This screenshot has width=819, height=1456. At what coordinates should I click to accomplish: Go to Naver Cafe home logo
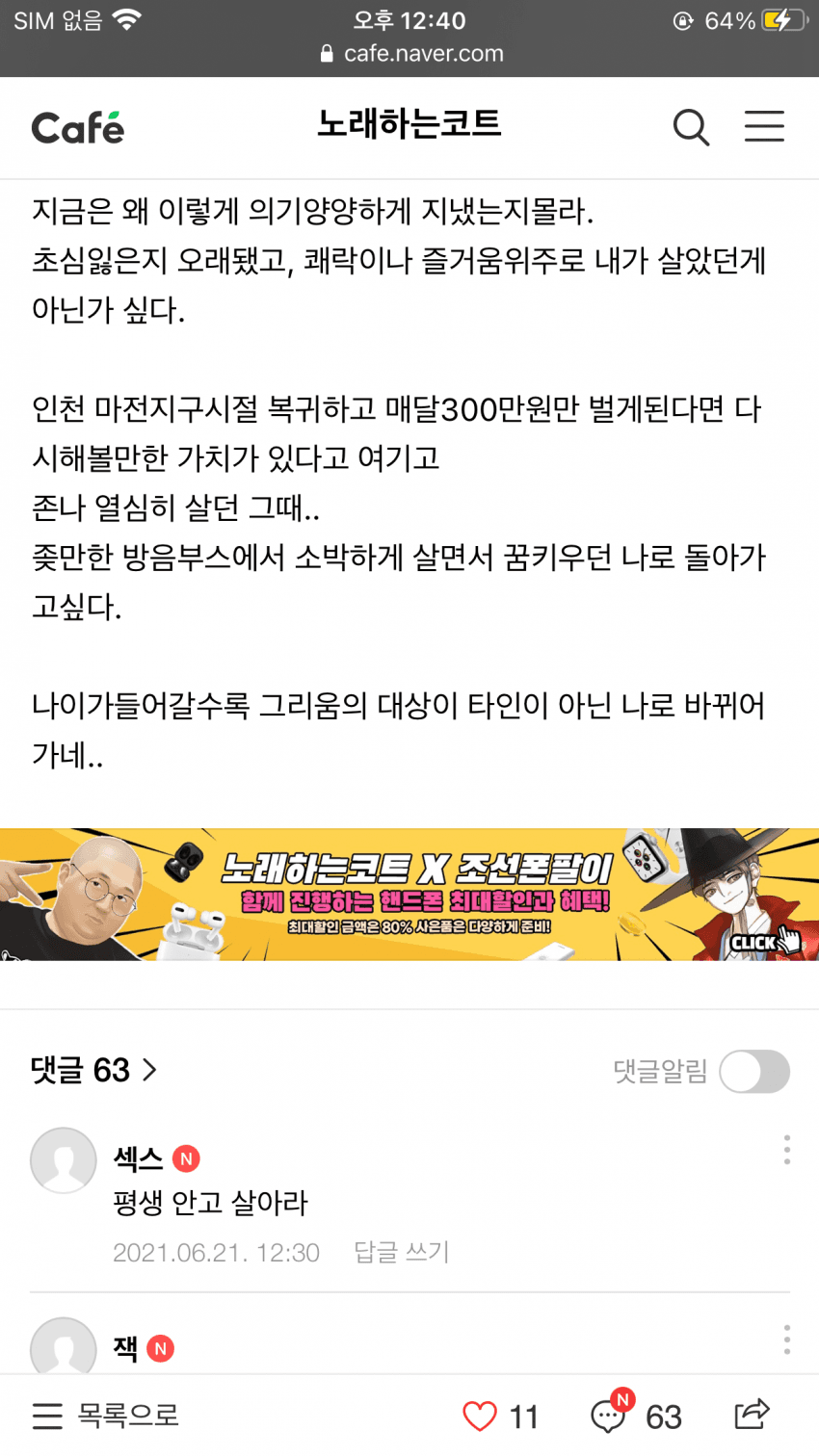pos(77,128)
